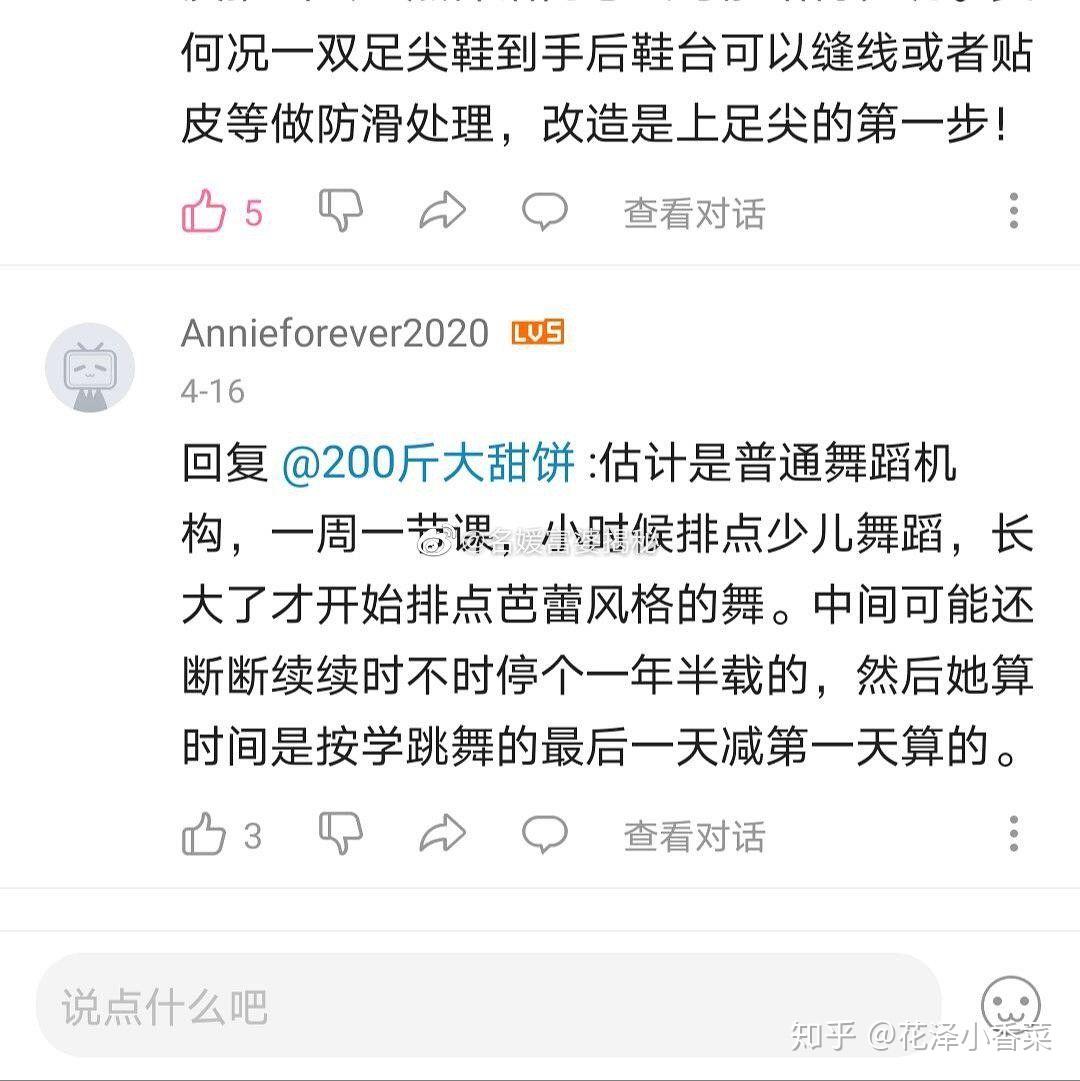Focus the 说点什么吧 comment box
The height and width of the screenshot is (1081, 1080).
pos(488,1005)
